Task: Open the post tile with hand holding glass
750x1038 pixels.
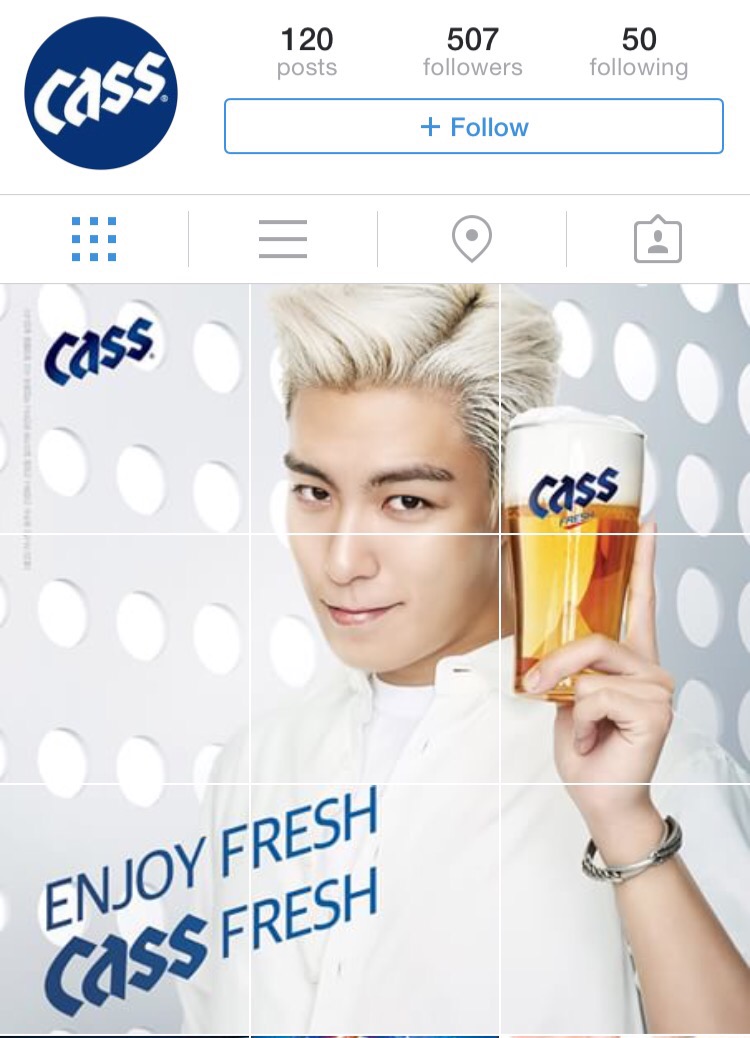Action: click(x=625, y=658)
